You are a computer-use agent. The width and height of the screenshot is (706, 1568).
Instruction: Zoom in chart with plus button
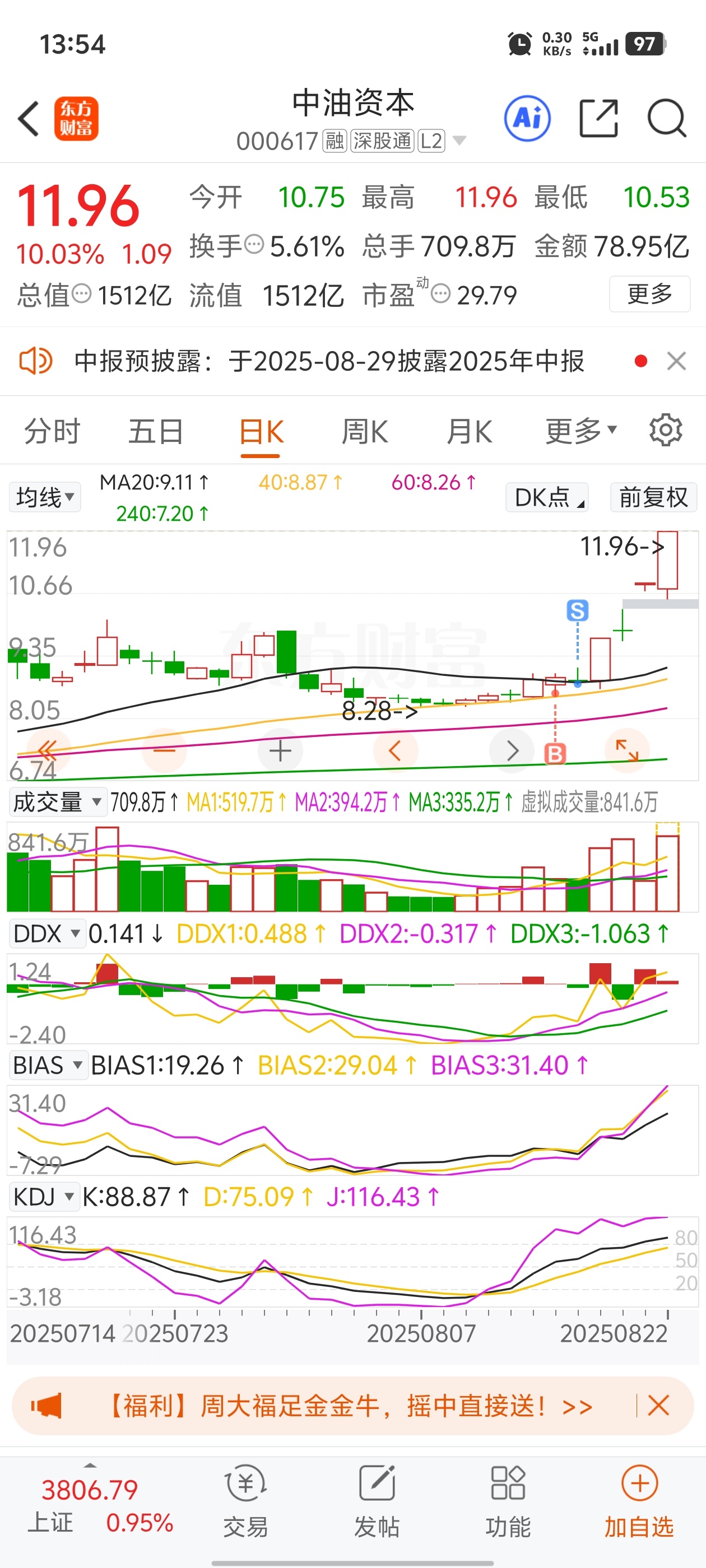[x=280, y=751]
